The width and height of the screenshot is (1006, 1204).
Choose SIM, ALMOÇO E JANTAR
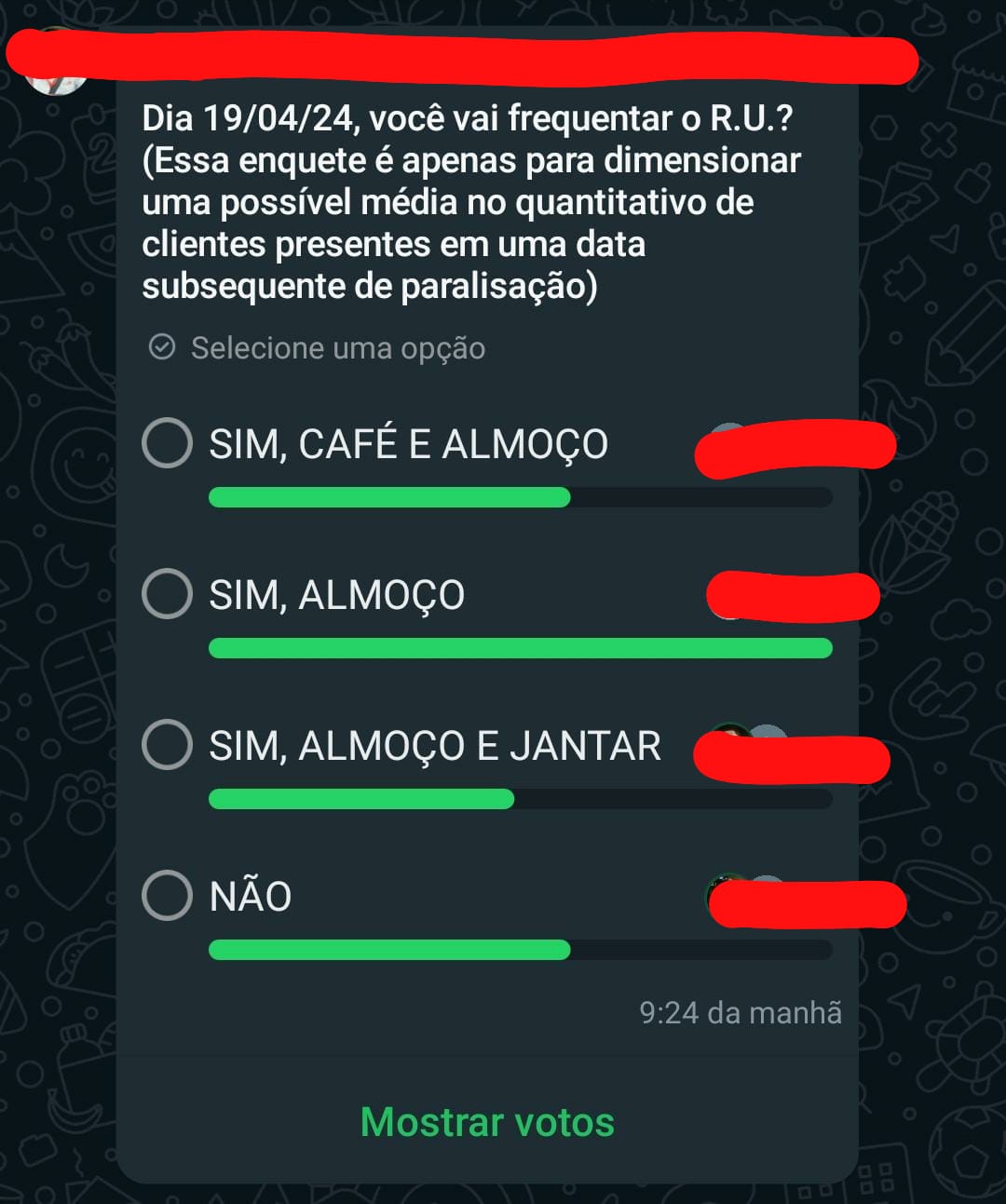(x=168, y=744)
